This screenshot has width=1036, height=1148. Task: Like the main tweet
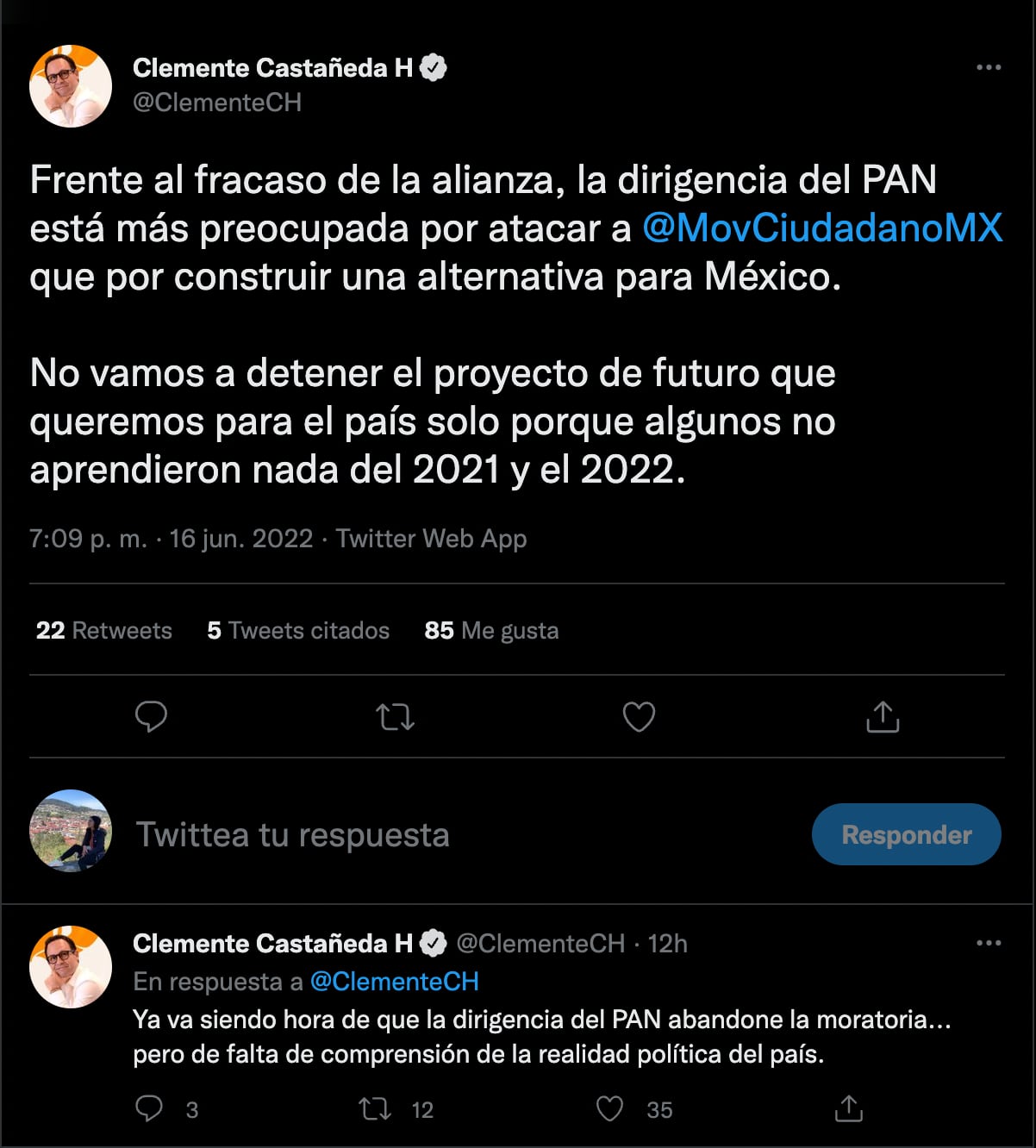coord(639,716)
